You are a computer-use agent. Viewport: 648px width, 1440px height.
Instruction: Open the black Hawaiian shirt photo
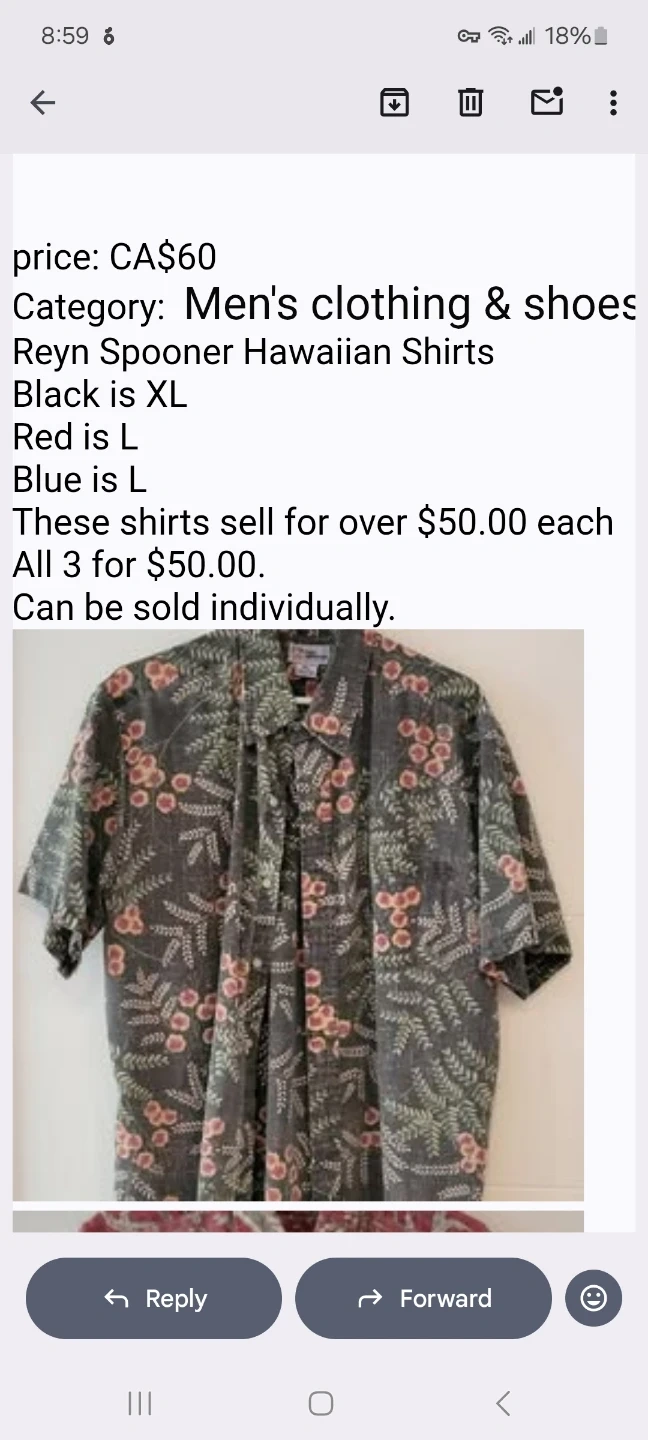click(298, 914)
